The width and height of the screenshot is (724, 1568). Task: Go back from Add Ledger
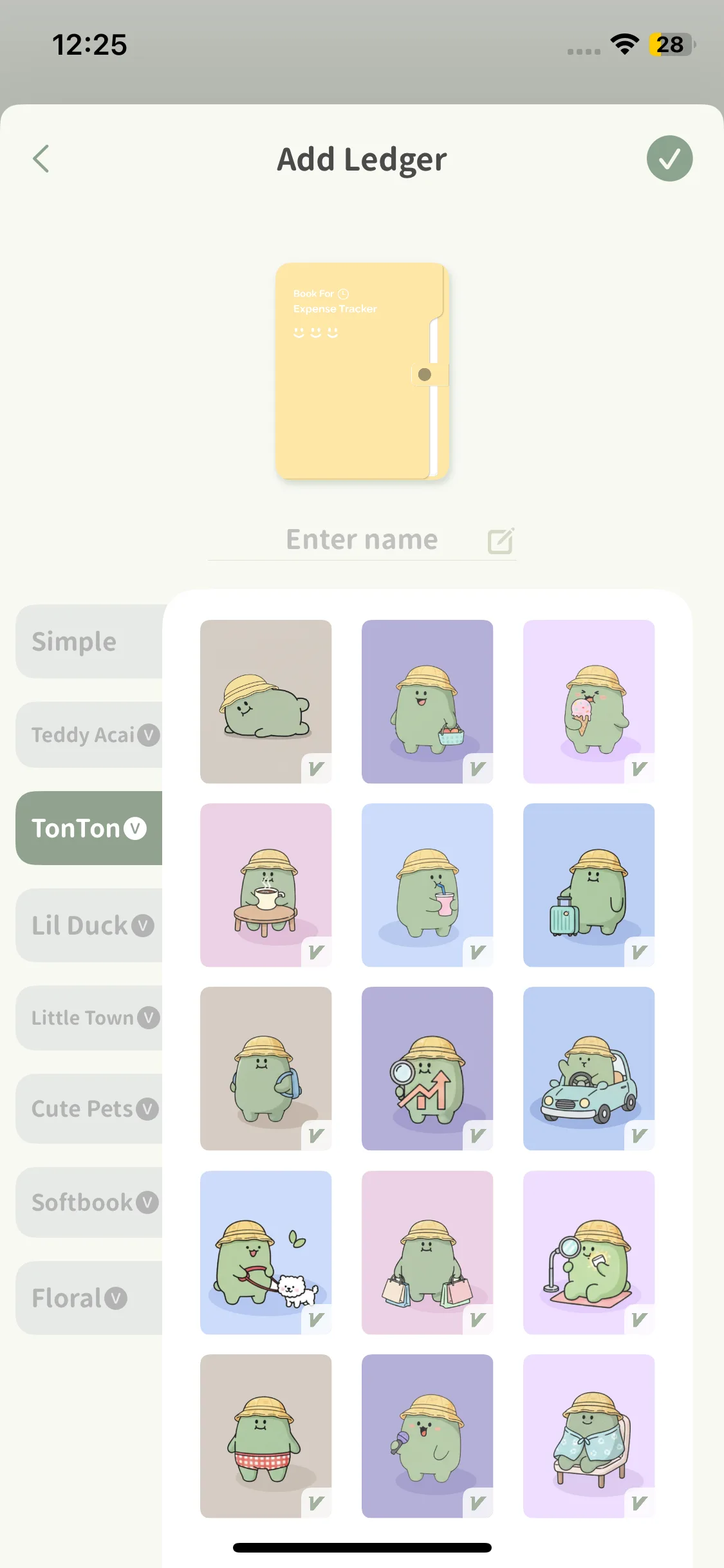41,159
